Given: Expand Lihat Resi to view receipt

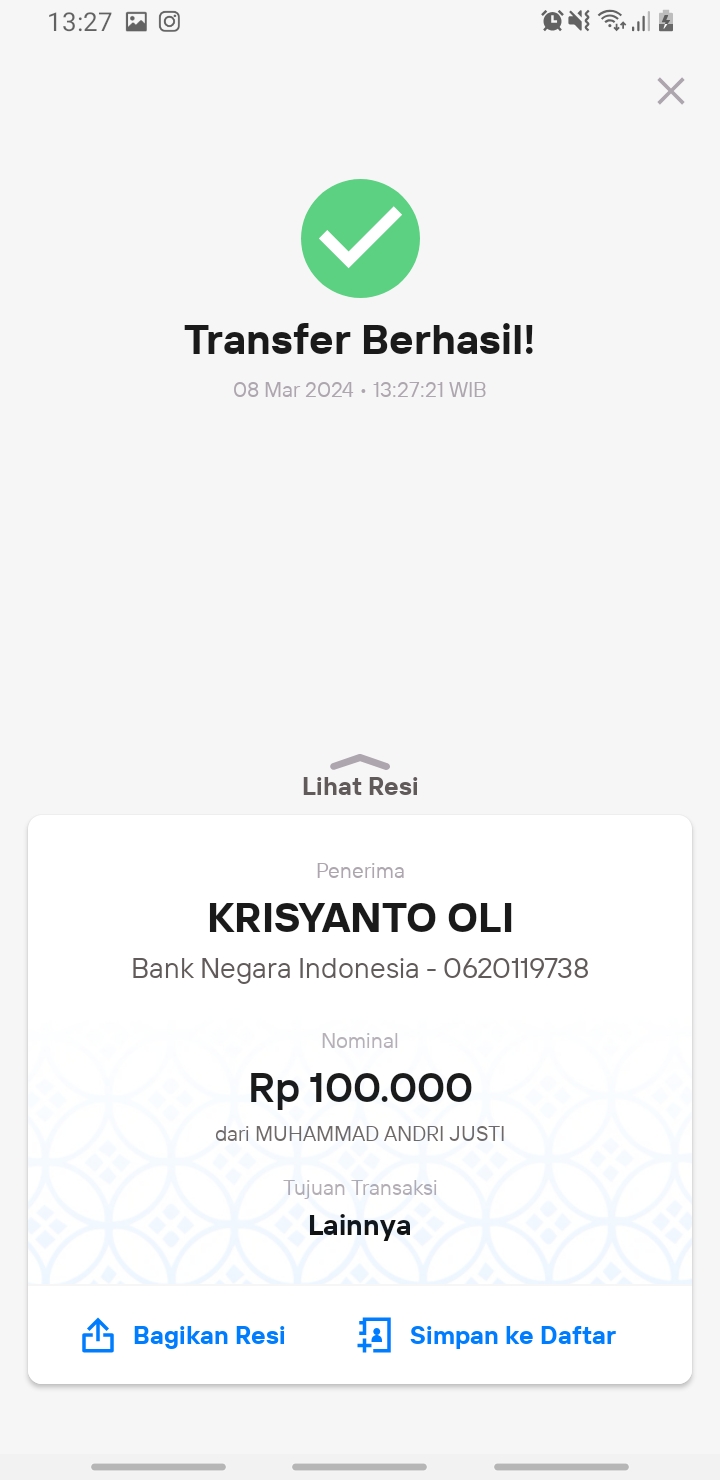Looking at the screenshot, I should 360,777.
